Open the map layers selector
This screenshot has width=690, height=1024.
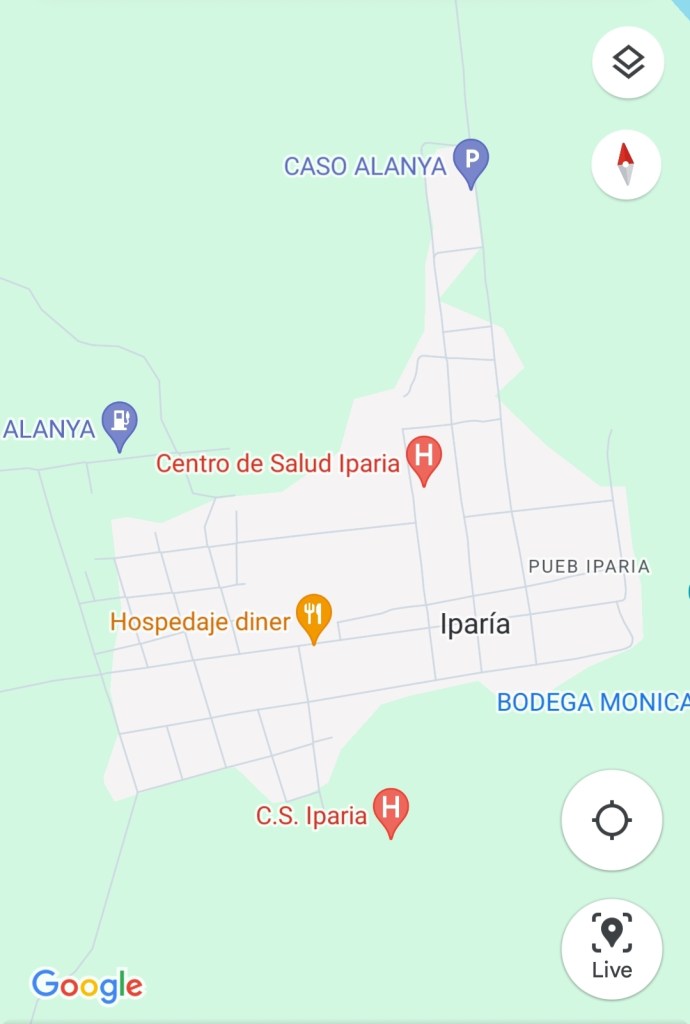tap(627, 63)
